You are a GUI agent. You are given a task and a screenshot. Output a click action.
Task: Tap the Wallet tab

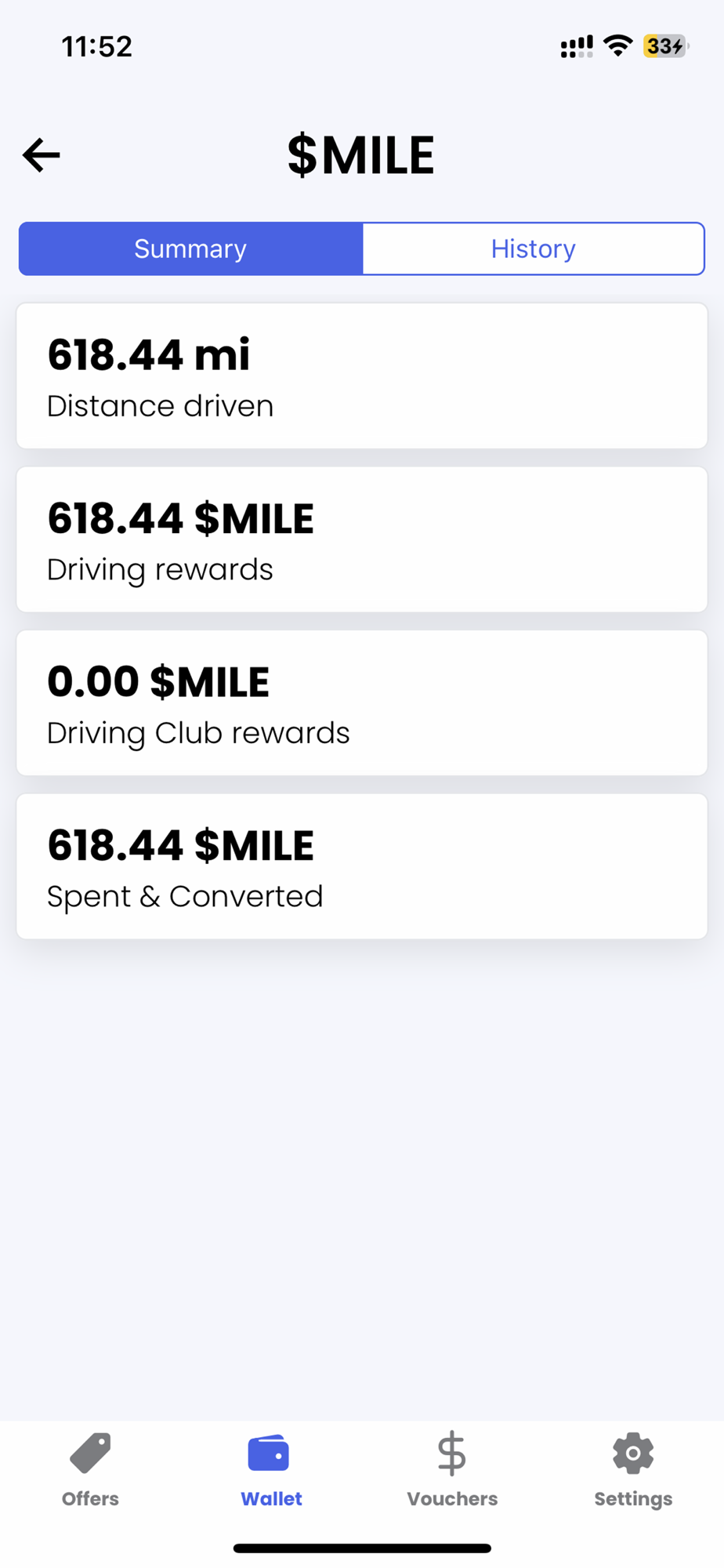pos(271,1471)
